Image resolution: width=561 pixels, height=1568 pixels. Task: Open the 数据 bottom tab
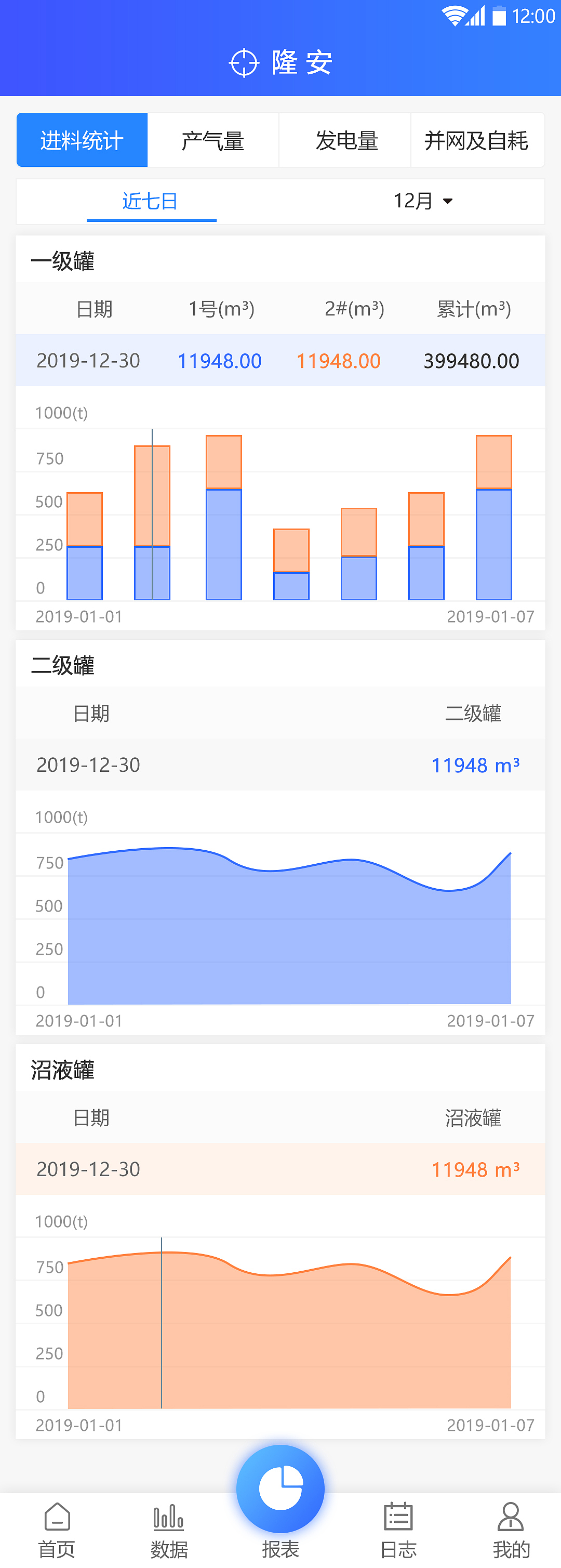tap(168, 1530)
